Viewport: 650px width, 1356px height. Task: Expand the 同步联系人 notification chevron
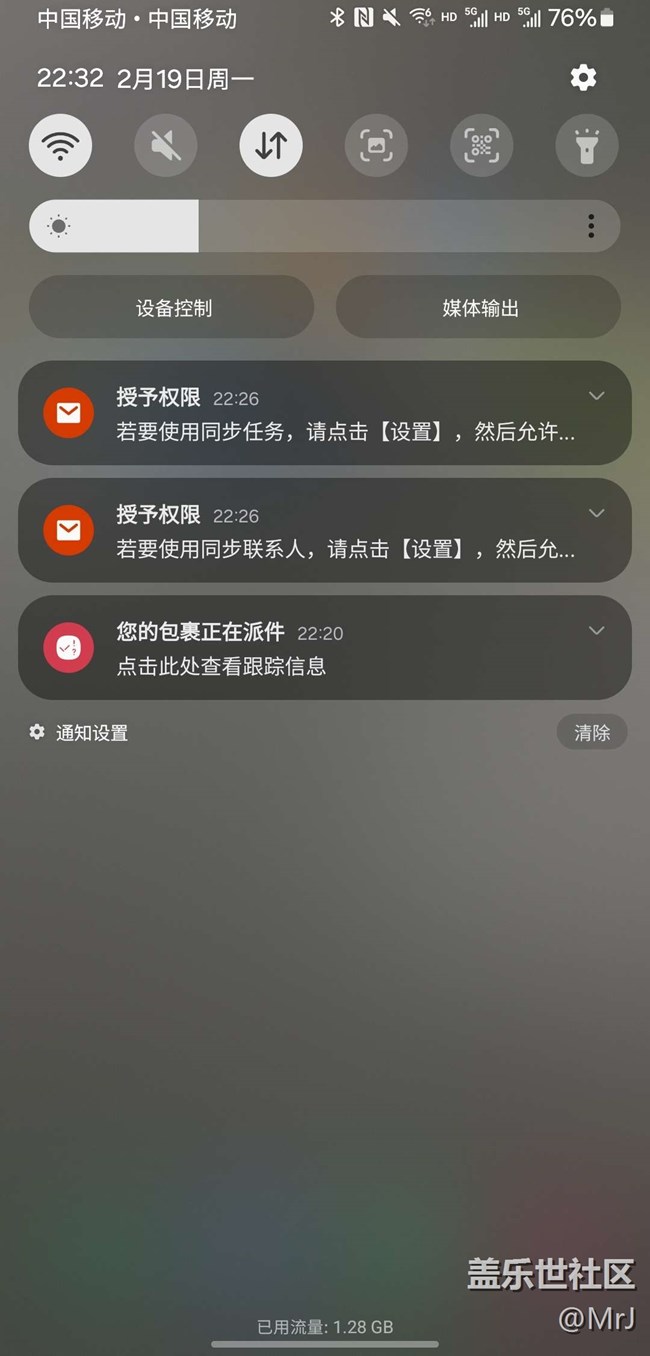597,513
